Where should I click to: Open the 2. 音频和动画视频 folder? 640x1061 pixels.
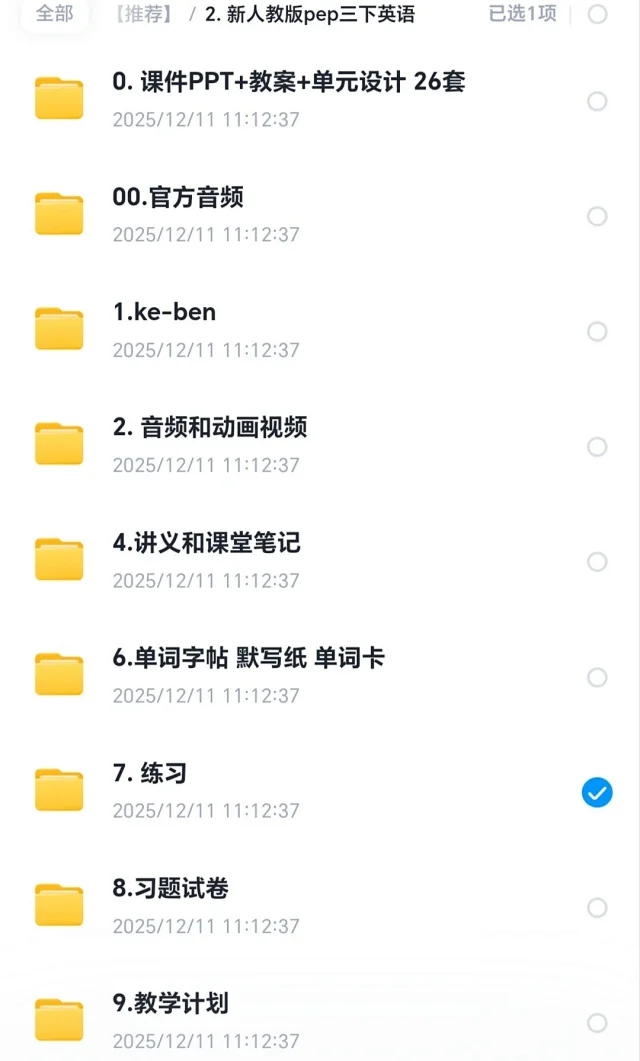(210, 428)
